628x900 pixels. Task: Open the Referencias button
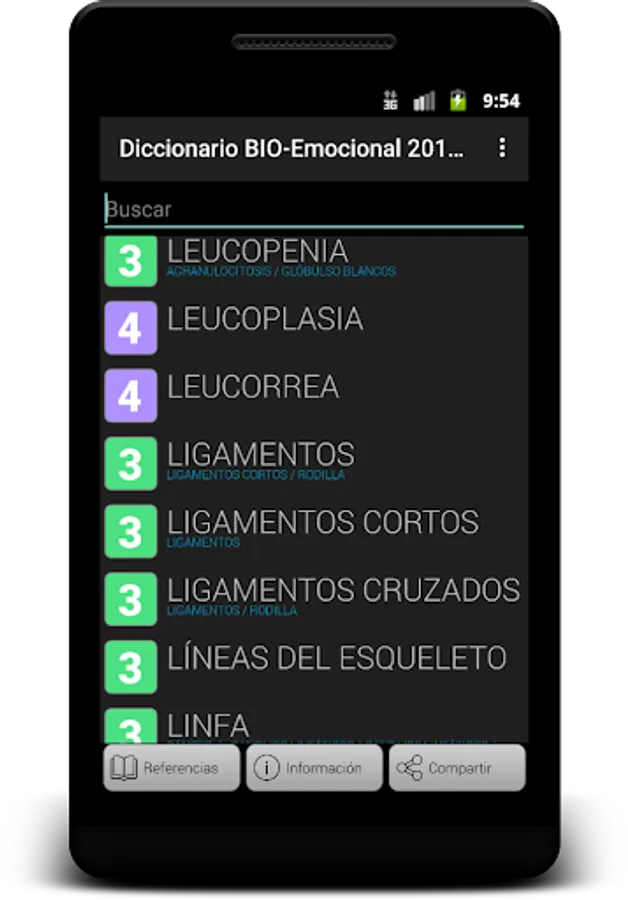pyautogui.click(x=172, y=768)
